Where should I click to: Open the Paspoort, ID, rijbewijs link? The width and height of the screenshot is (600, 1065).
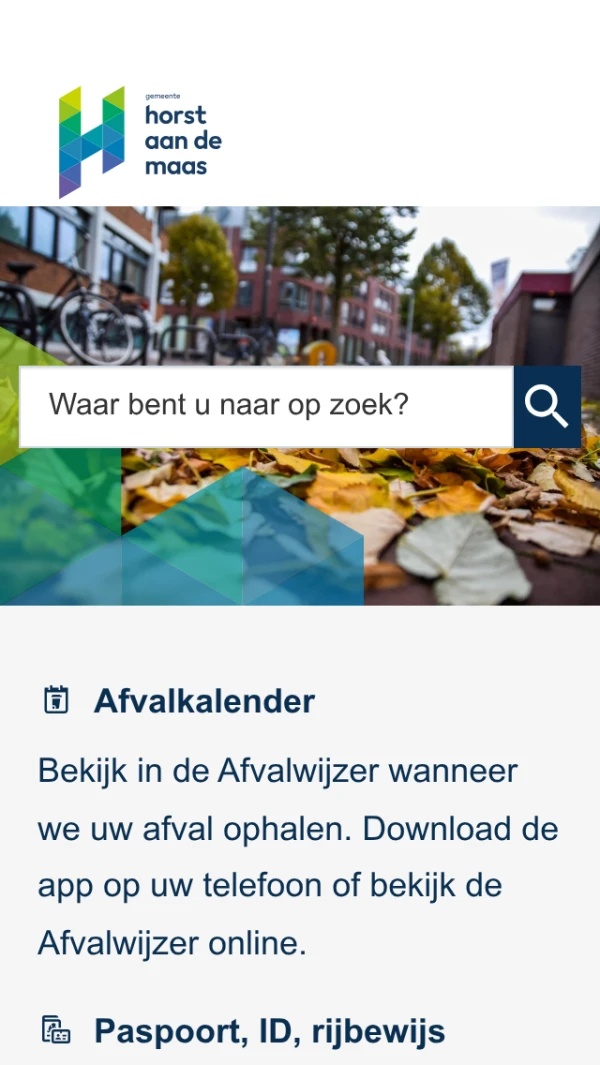coord(269,1031)
